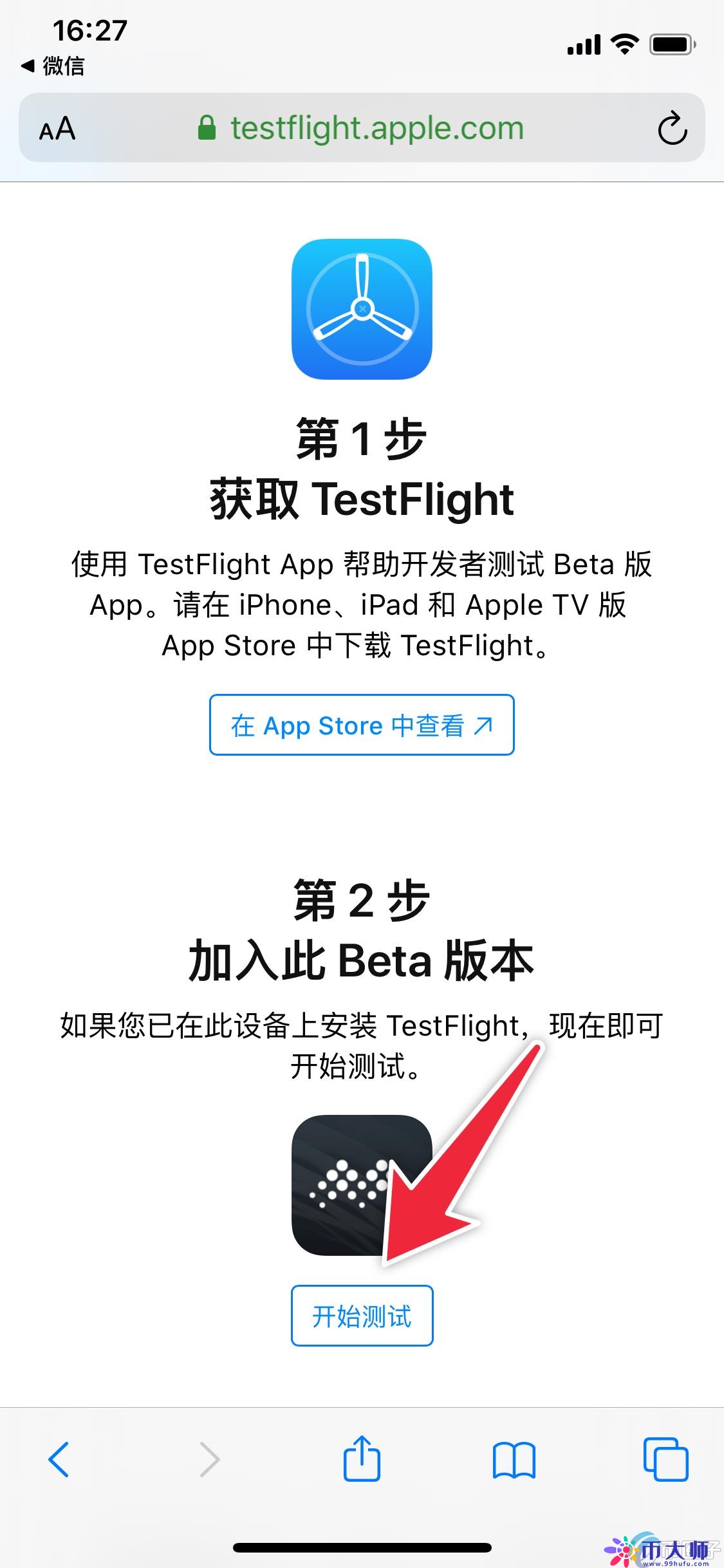The image size is (724, 1568).
Task: Tap the testflight.apple.com address bar
Action: 376,128
